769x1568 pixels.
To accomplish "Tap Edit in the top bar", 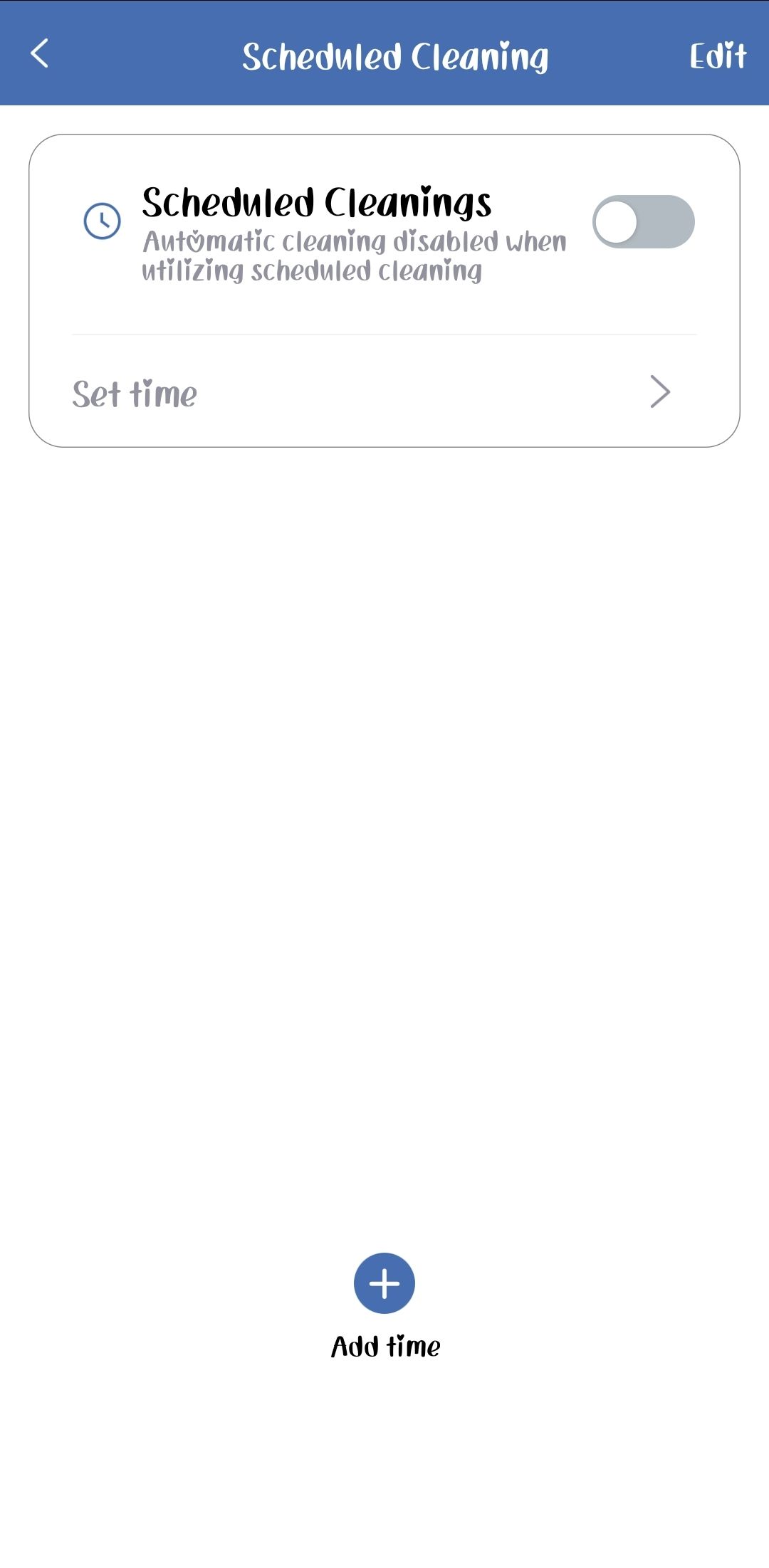I will [717, 56].
